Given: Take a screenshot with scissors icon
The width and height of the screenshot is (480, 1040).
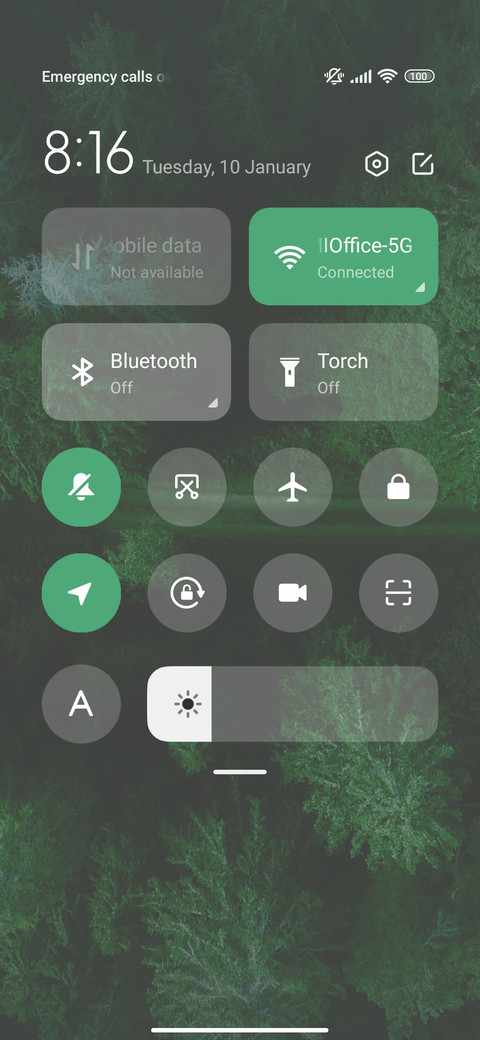Looking at the screenshot, I should [187, 487].
